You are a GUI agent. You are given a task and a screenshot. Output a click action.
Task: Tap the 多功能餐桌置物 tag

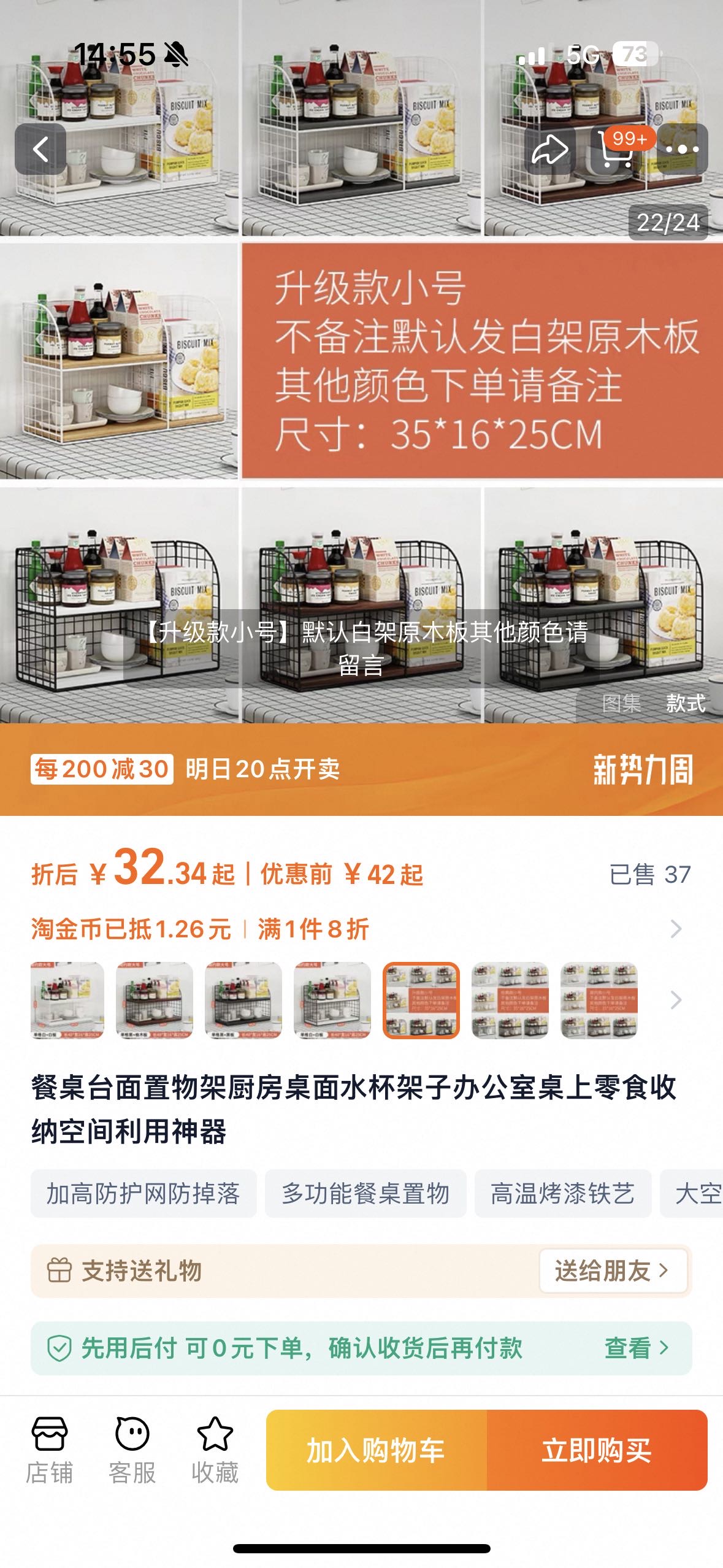365,1194
